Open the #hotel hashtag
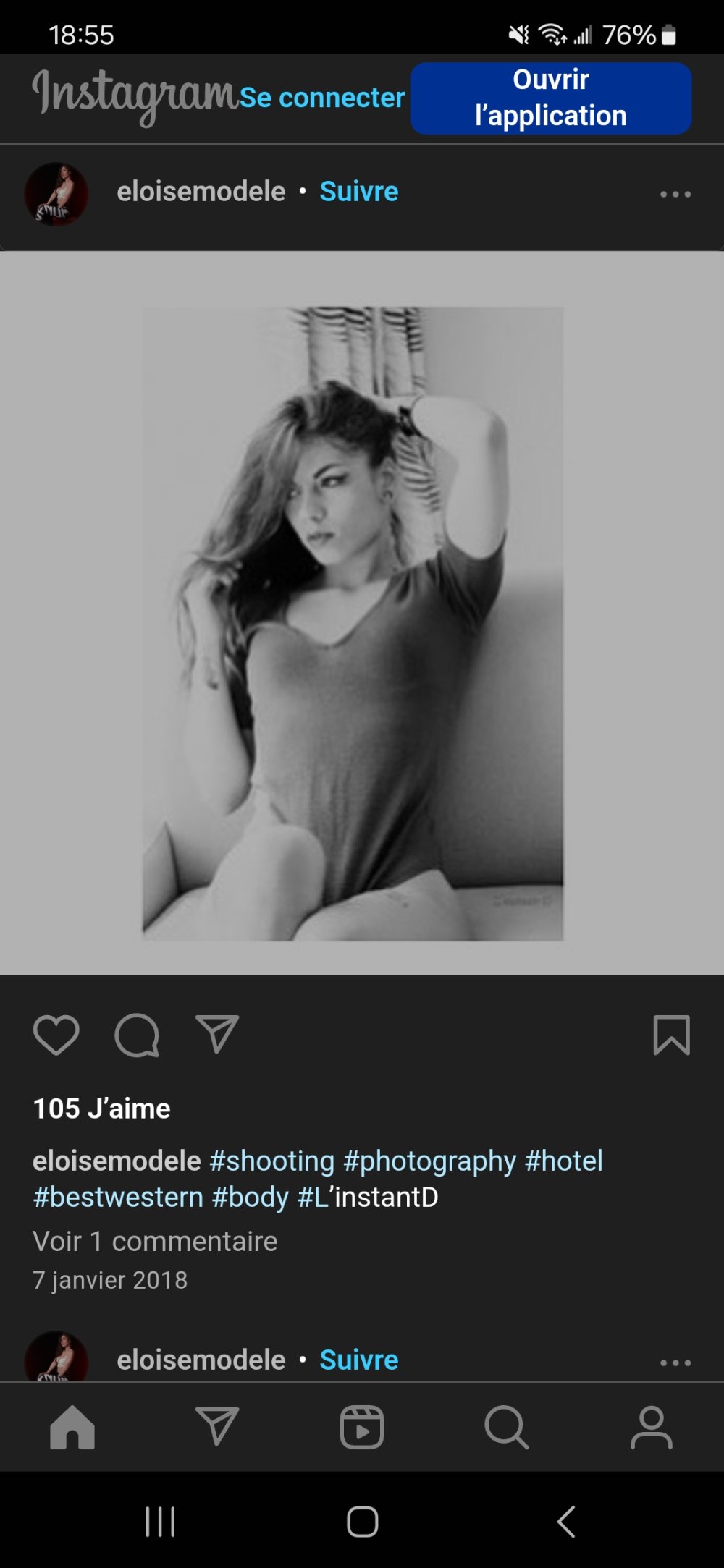Screen dimensions: 724x1568 [563, 1161]
